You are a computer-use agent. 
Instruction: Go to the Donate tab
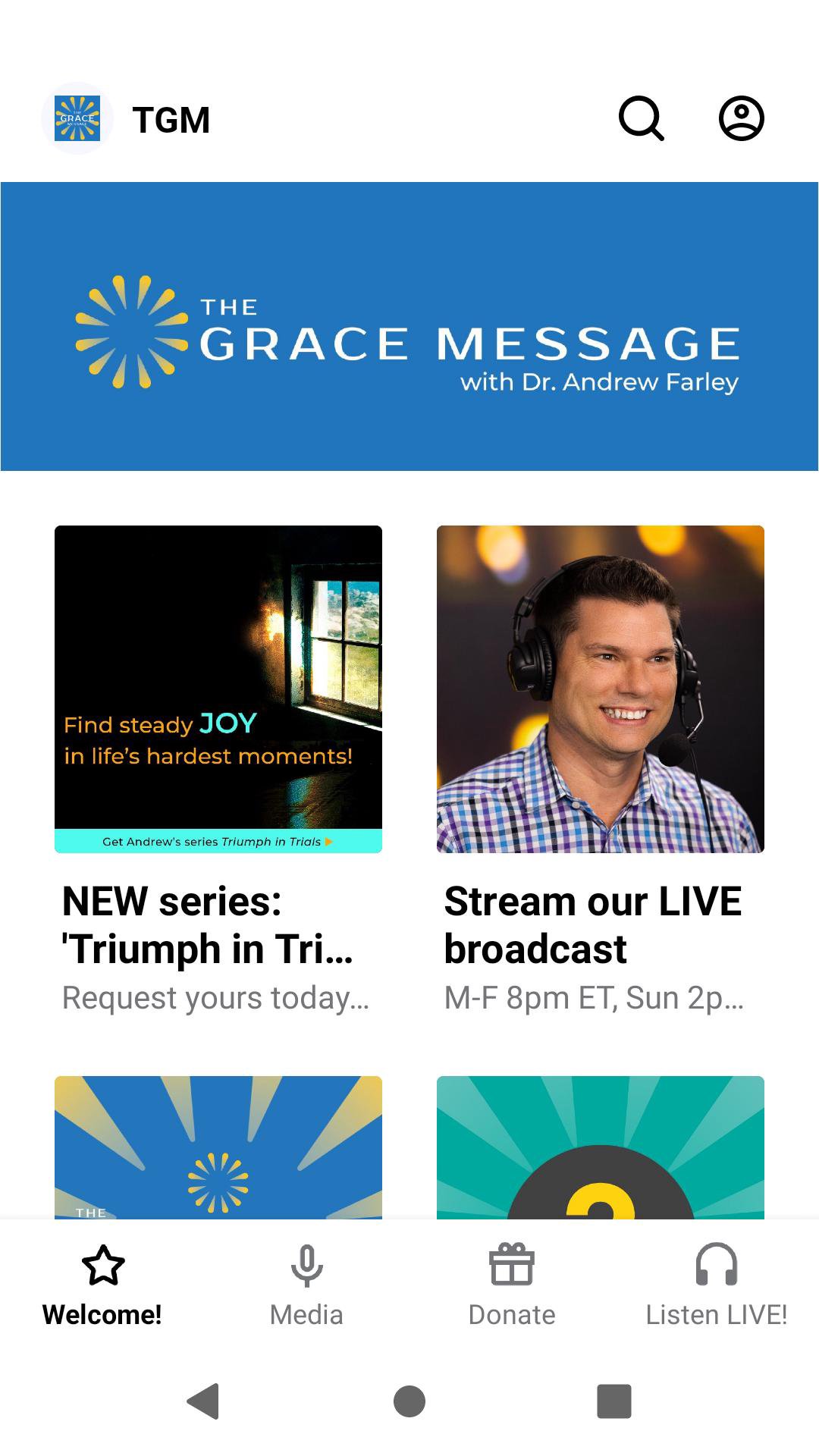click(x=512, y=1285)
